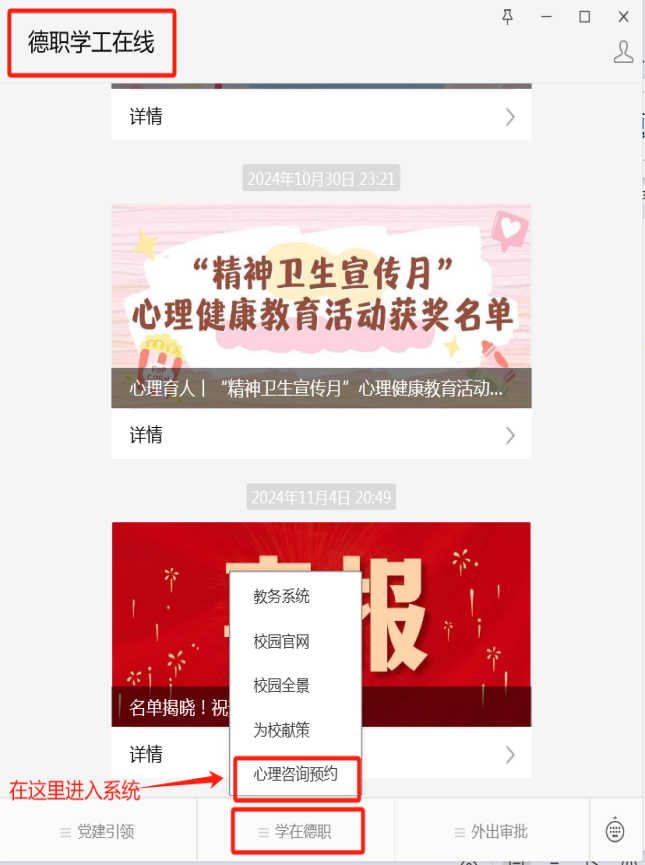Image resolution: width=645 pixels, height=865 pixels.
Task: Open 详情 under the 精神卫生宣传月 article
Action: pyautogui.click(x=321, y=435)
